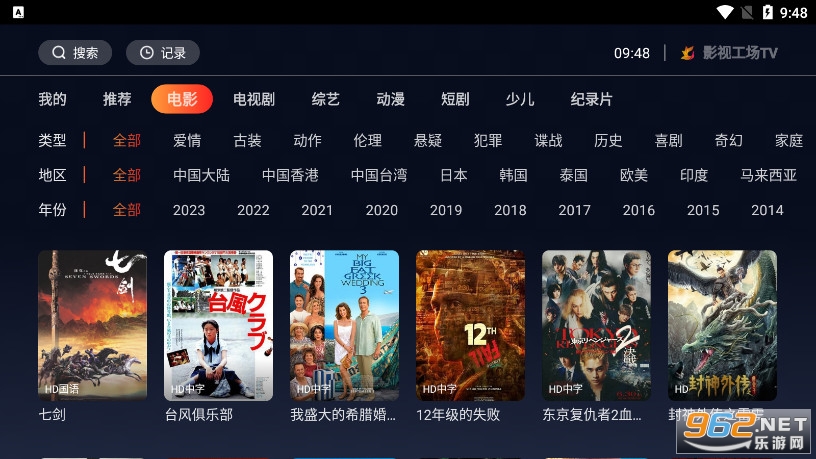This screenshot has height=459, width=816.
Task: Switch to the 我的 tab
Action: 52,99
